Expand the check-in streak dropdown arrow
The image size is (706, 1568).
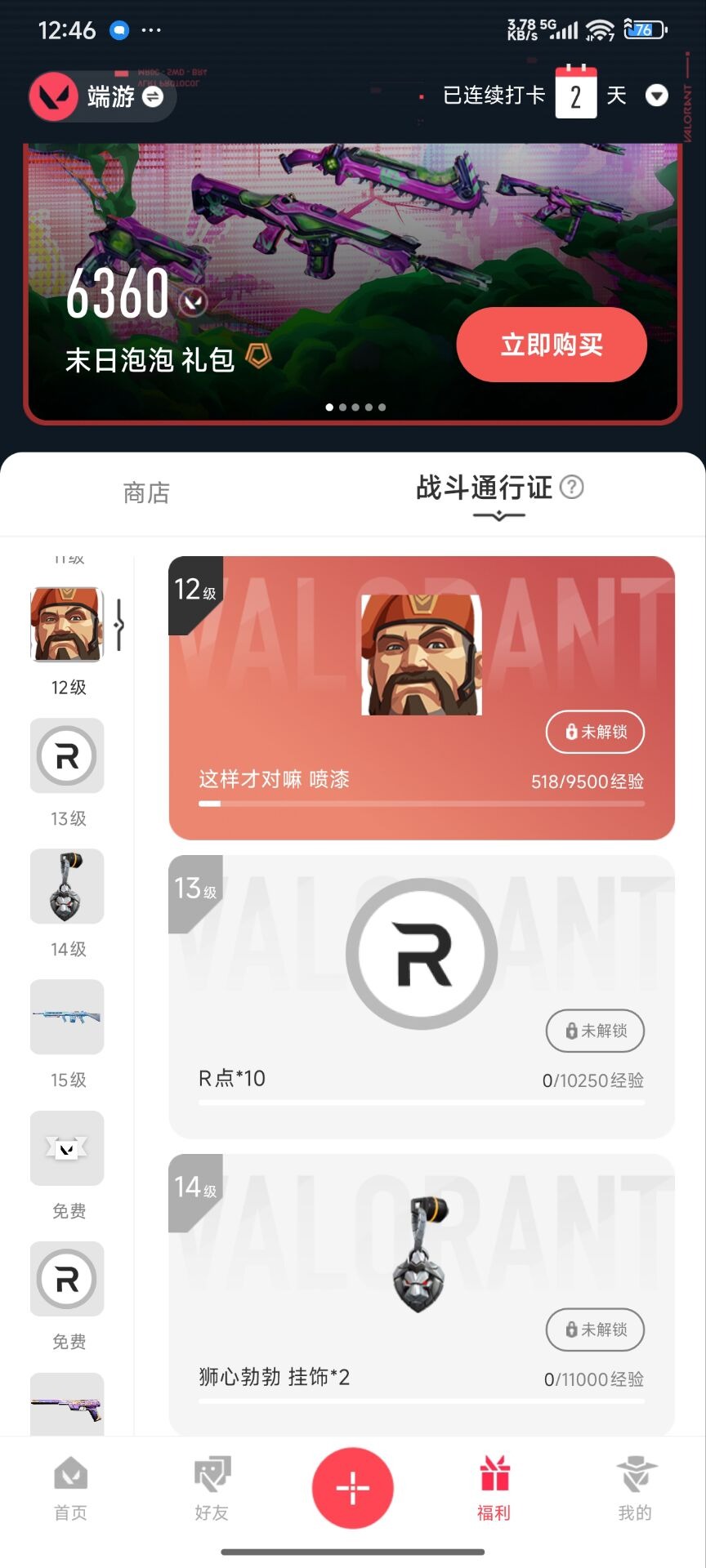[x=656, y=96]
